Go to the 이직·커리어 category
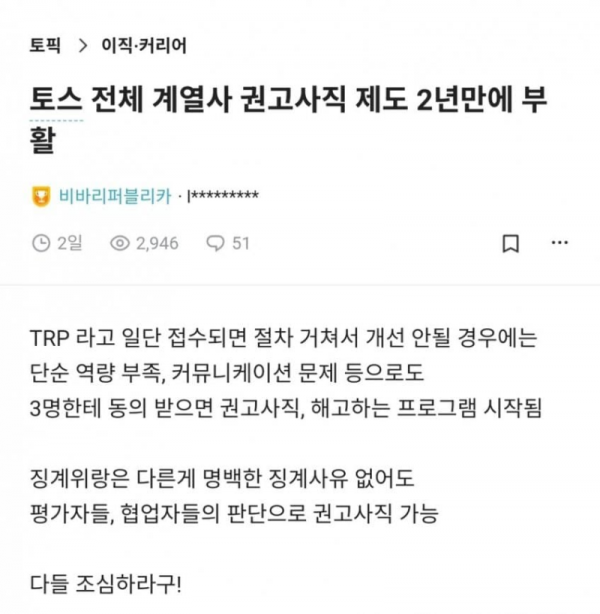The height and width of the screenshot is (614, 600). 145,46
